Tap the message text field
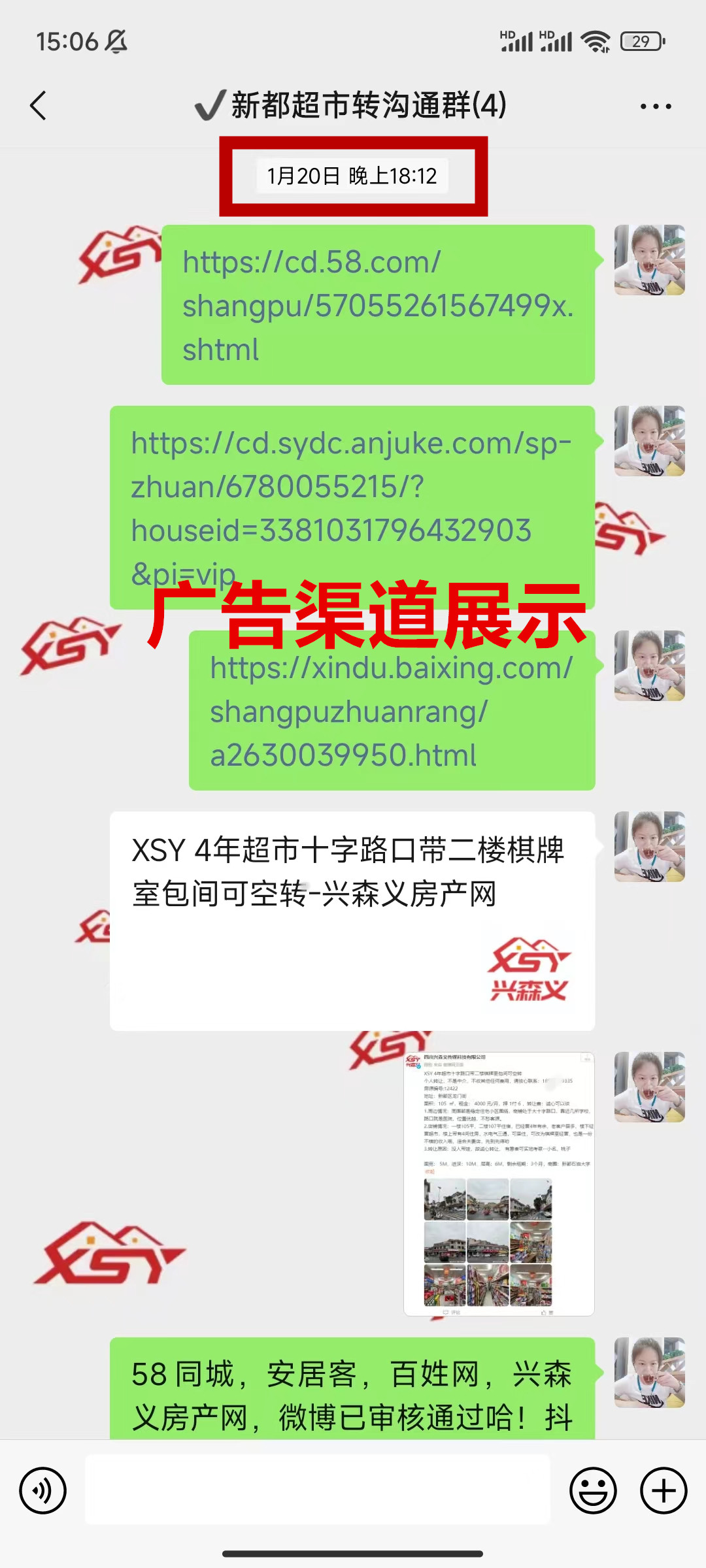The image size is (706, 1568). [x=318, y=1490]
